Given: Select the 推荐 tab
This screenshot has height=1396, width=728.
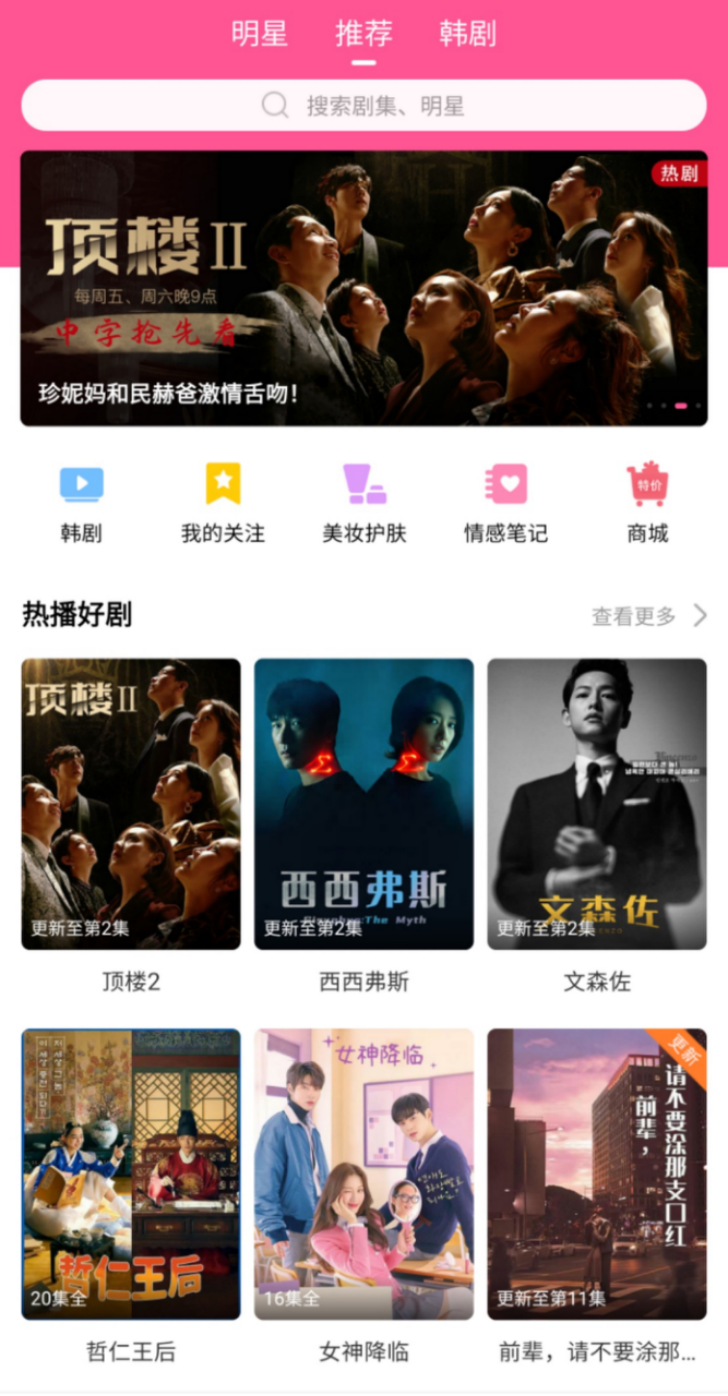Looking at the screenshot, I should click(363, 34).
